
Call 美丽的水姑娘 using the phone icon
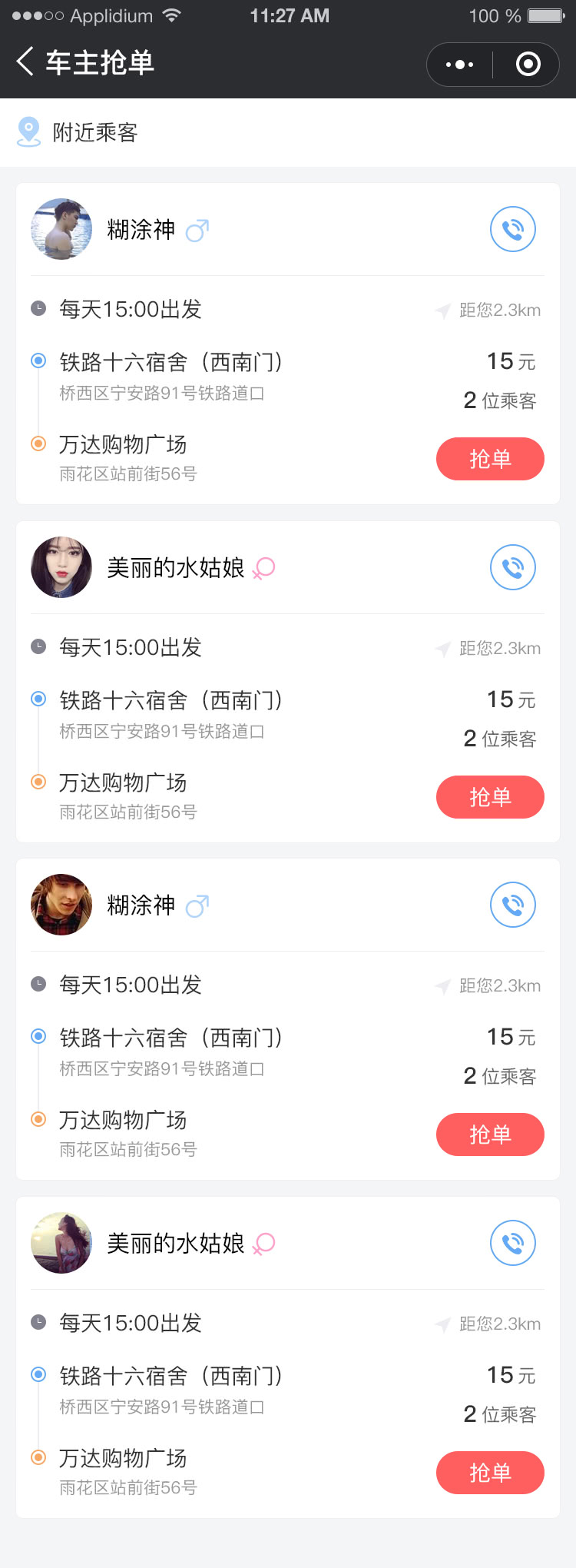pyautogui.click(x=512, y=566)
